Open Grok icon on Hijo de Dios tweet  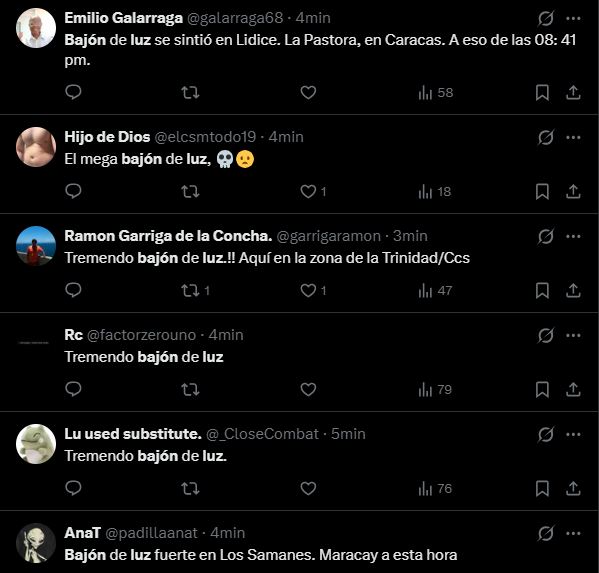point(546,137)
